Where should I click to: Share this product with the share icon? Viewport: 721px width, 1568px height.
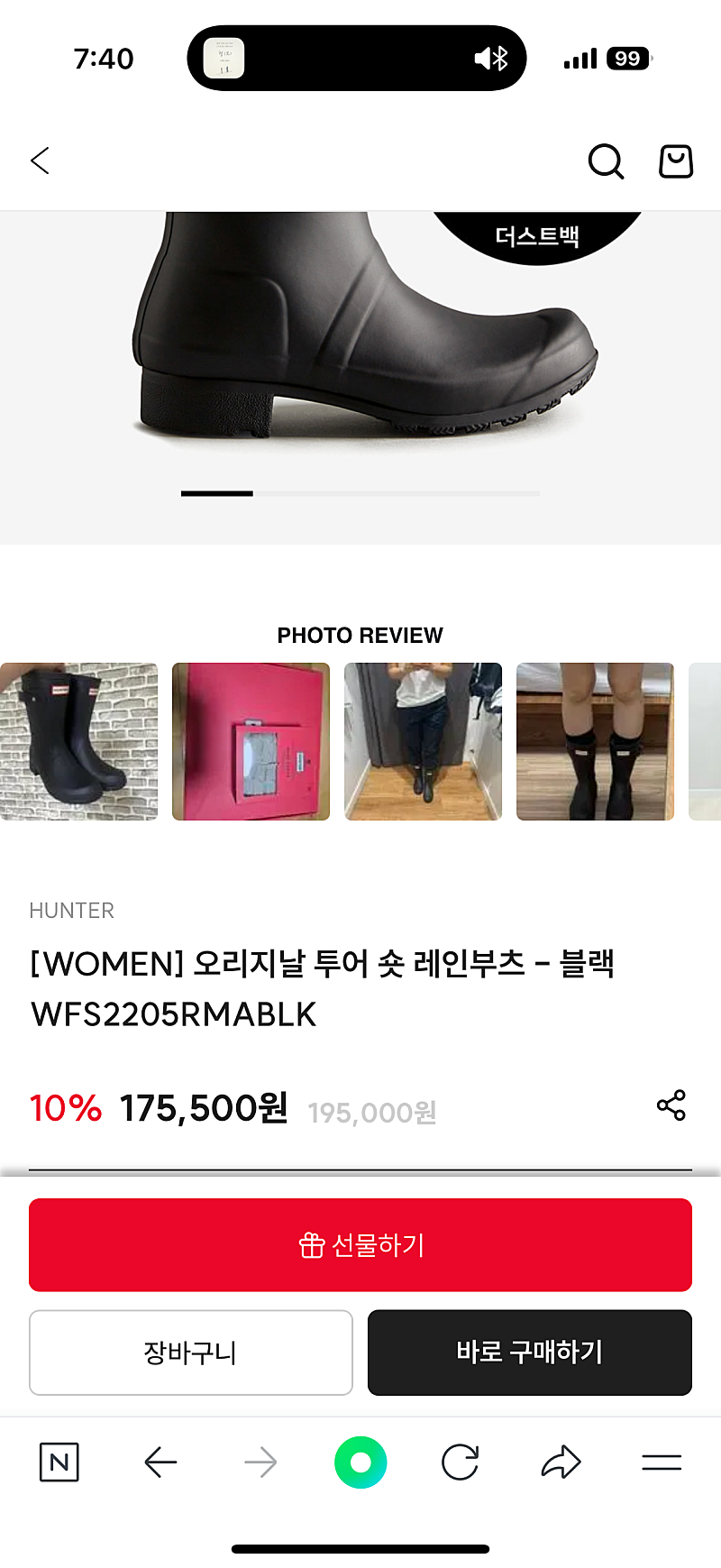point(671,1105)
